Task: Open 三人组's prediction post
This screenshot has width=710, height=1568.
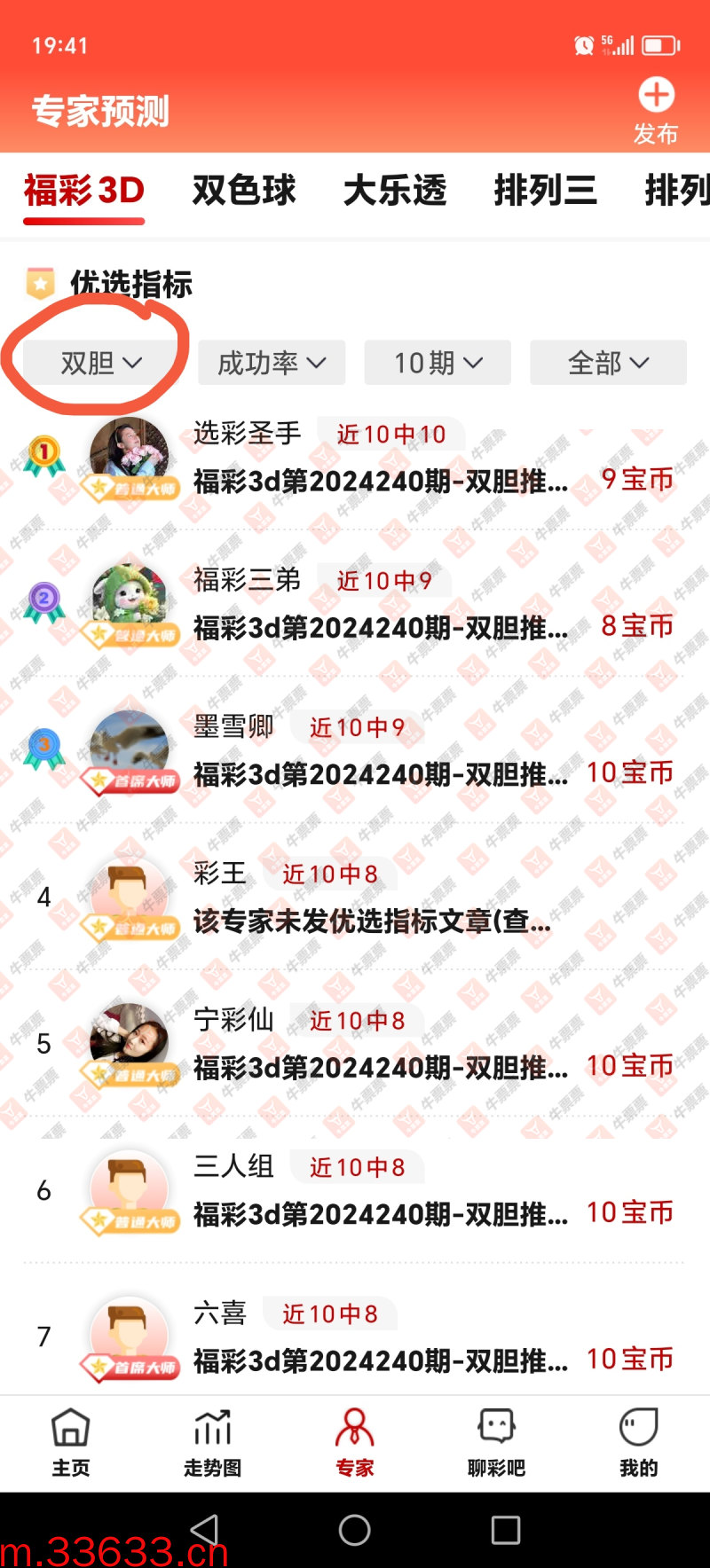Action: pos(381,1214)
